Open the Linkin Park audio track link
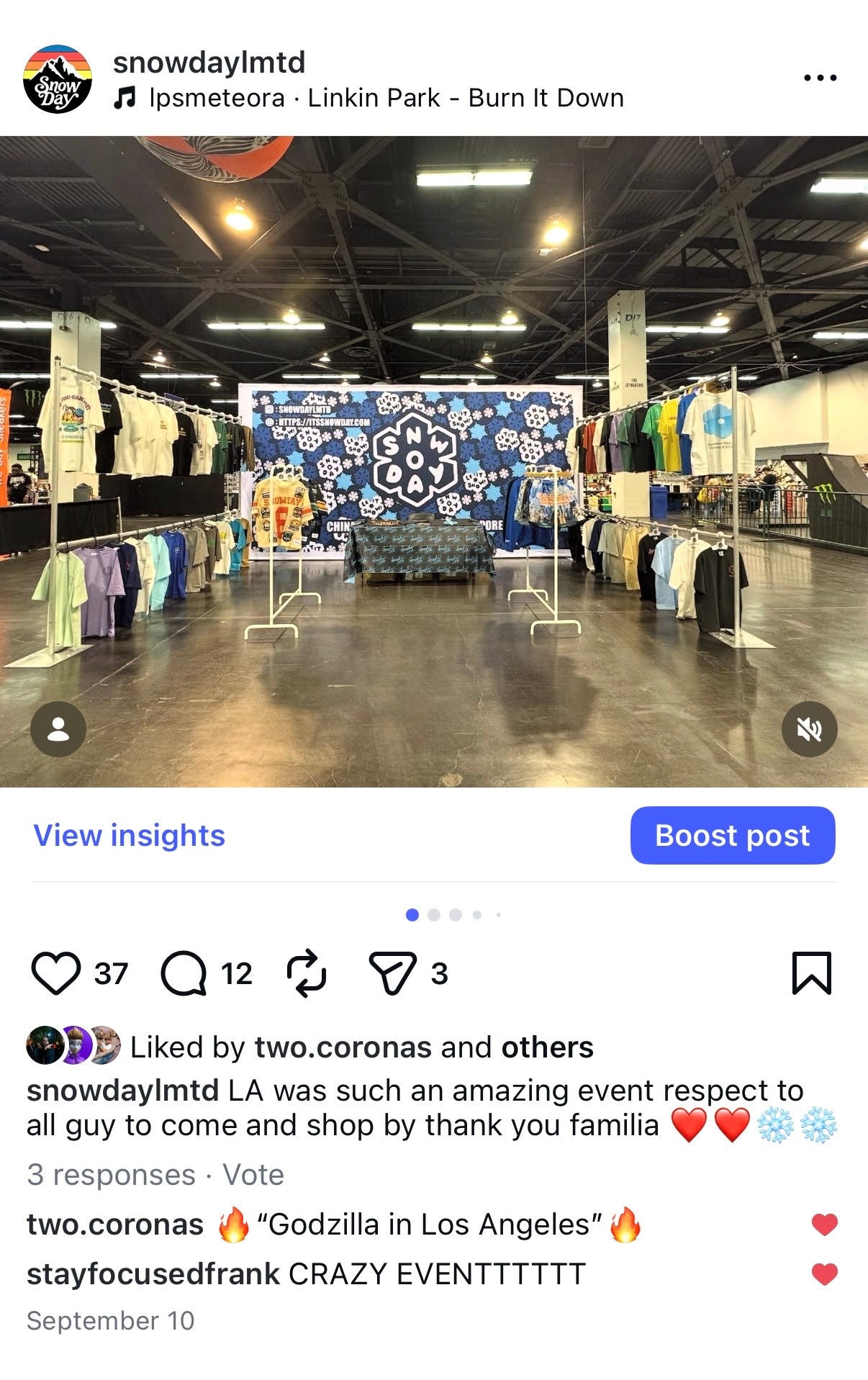 click(386, 98)
